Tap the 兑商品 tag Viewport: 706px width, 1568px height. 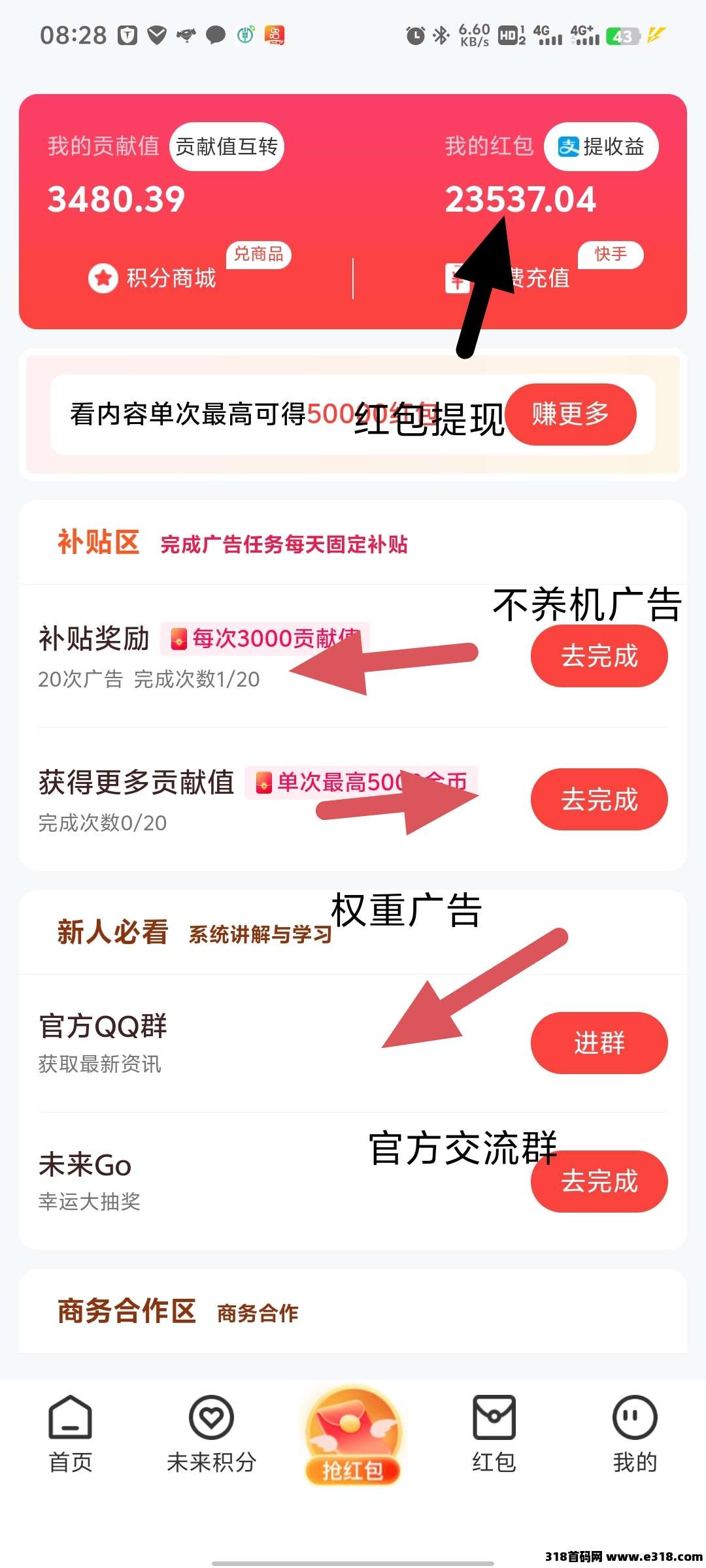pos(258,253)
